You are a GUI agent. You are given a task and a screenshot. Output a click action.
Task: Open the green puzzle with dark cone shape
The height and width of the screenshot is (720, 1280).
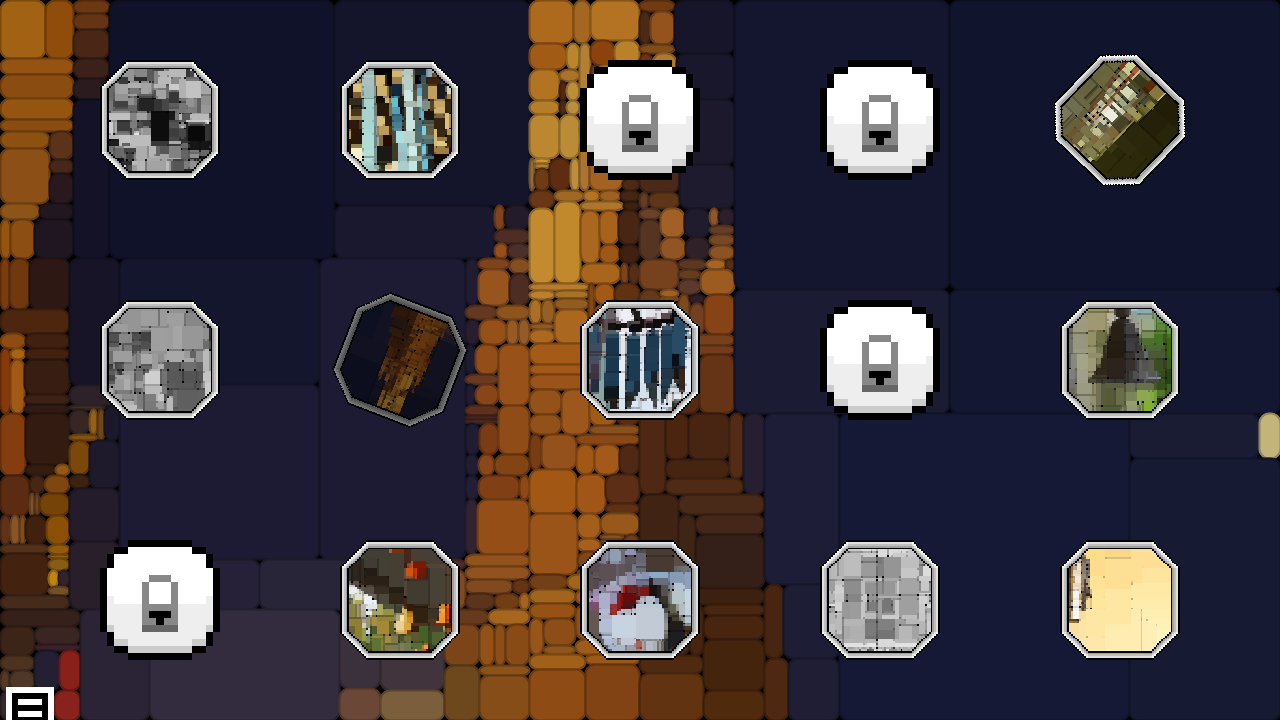pos(1120,360)
